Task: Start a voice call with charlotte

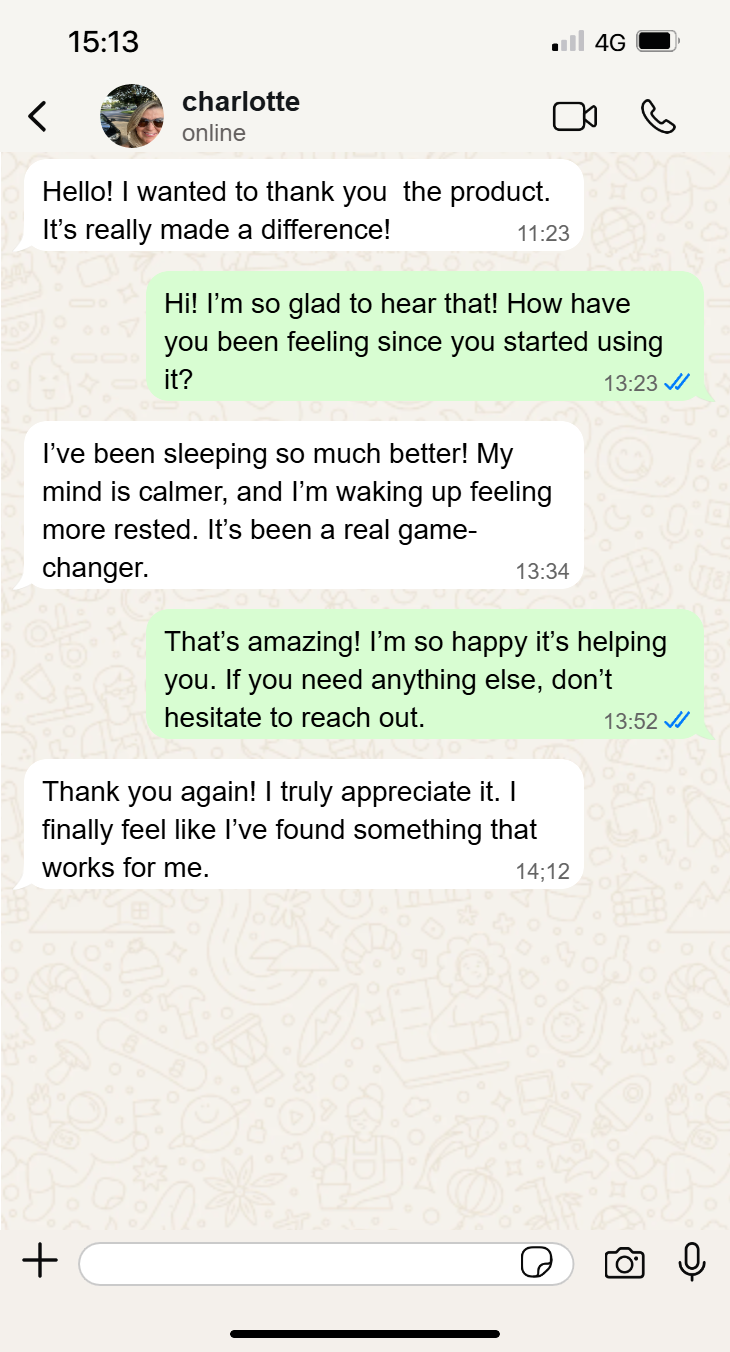Action: 658,116
